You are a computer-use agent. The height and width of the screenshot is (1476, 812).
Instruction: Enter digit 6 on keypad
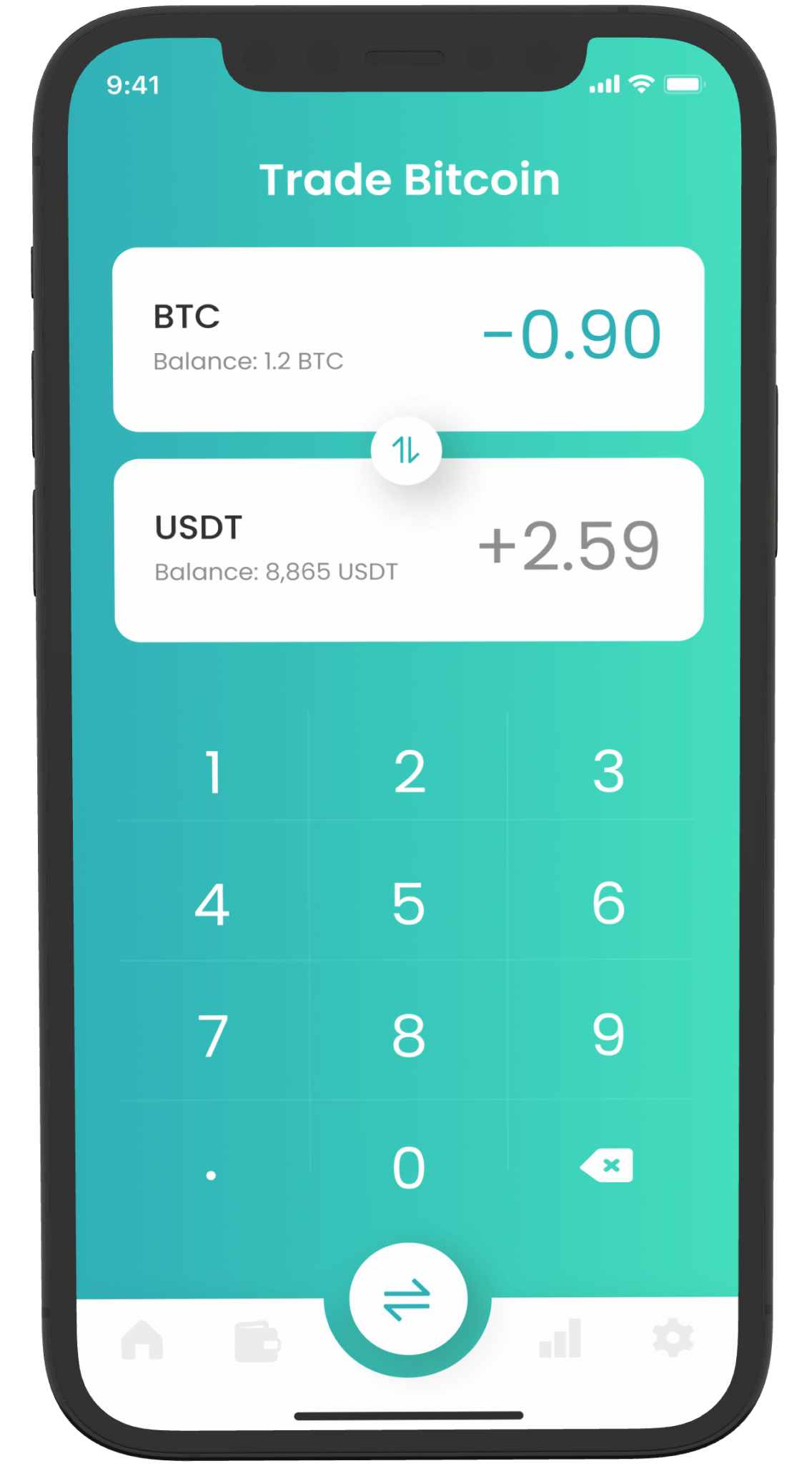[608, 904]
